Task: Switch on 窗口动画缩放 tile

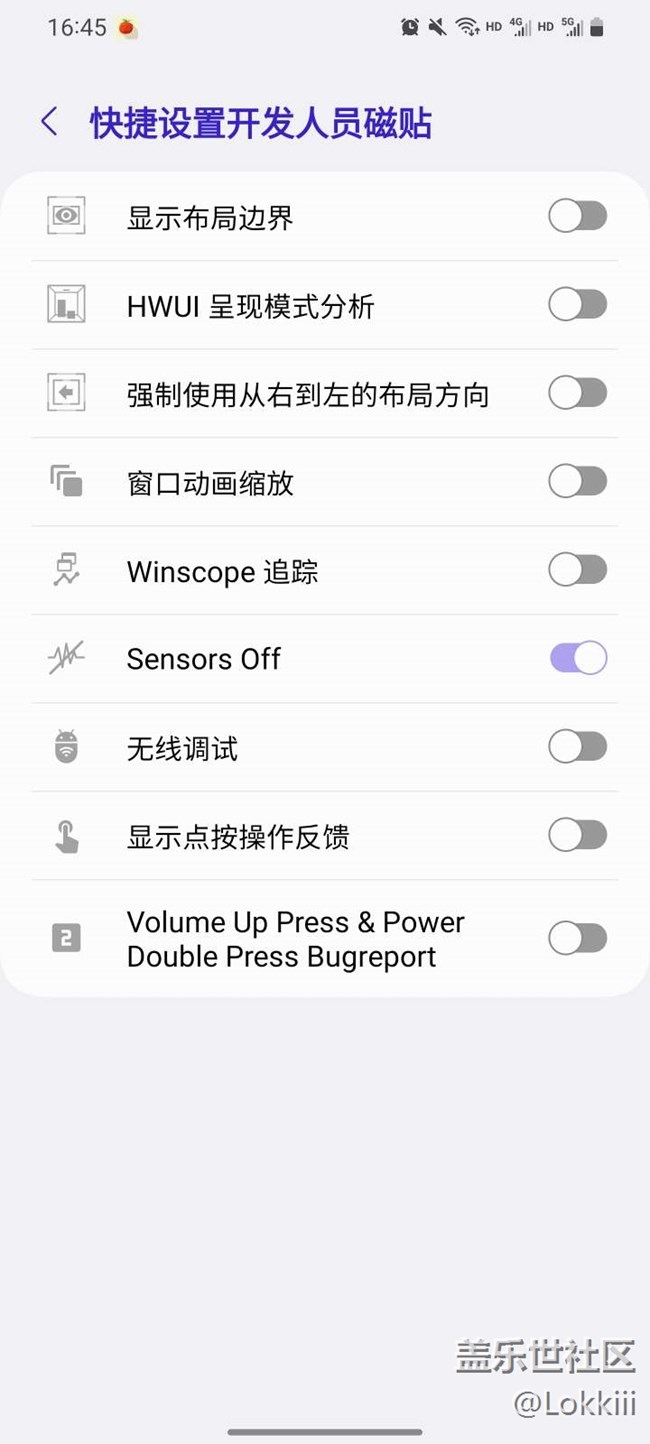Action: click(577, 482)
